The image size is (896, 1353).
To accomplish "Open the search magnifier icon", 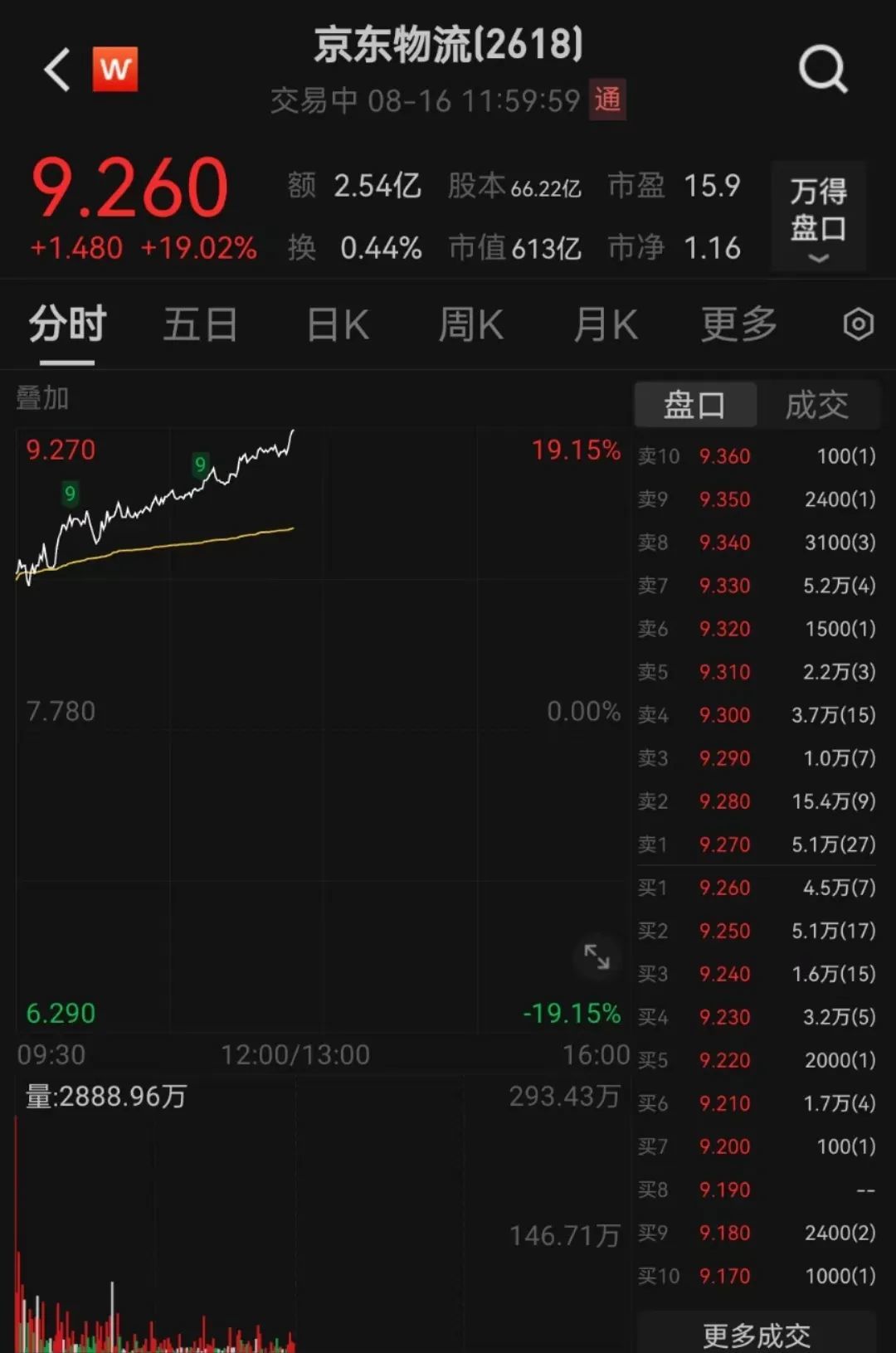I will pos(822,70).
